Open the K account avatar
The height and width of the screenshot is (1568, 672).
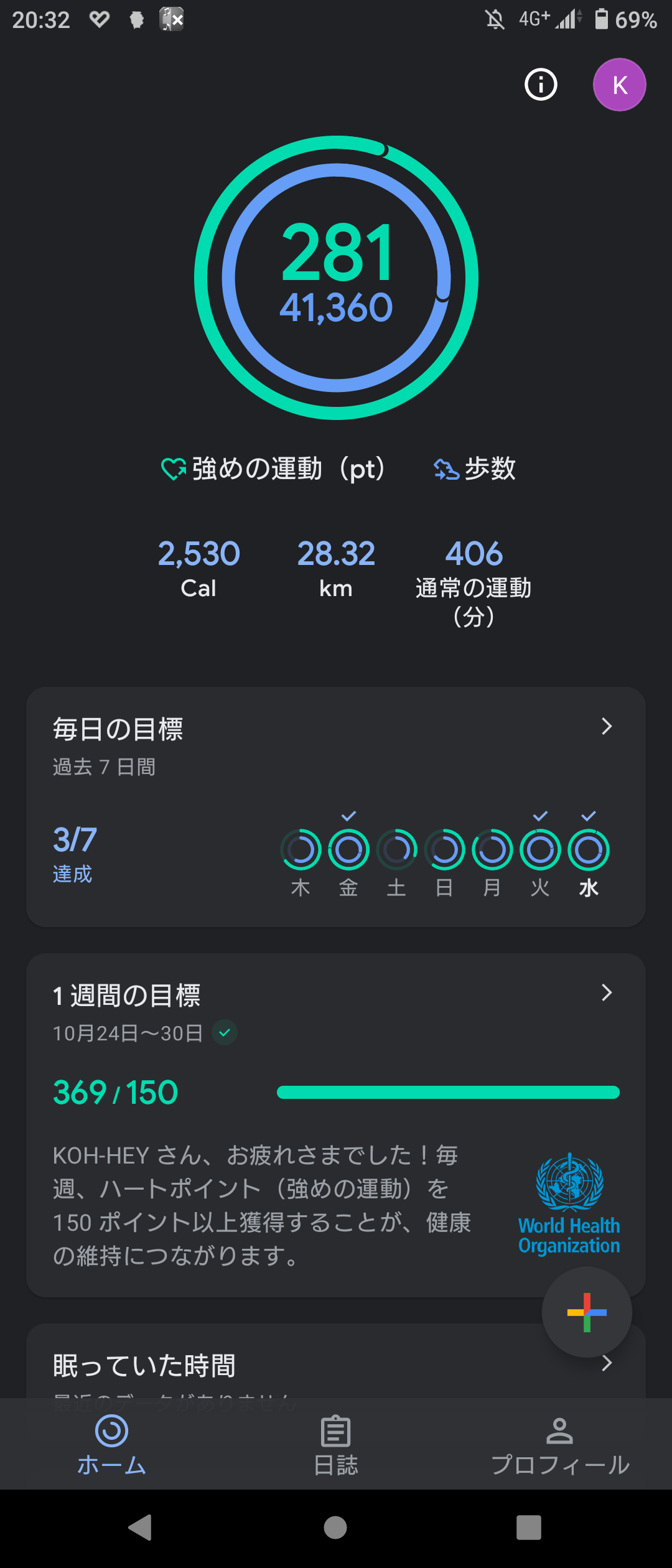click(x=619, y=85)
